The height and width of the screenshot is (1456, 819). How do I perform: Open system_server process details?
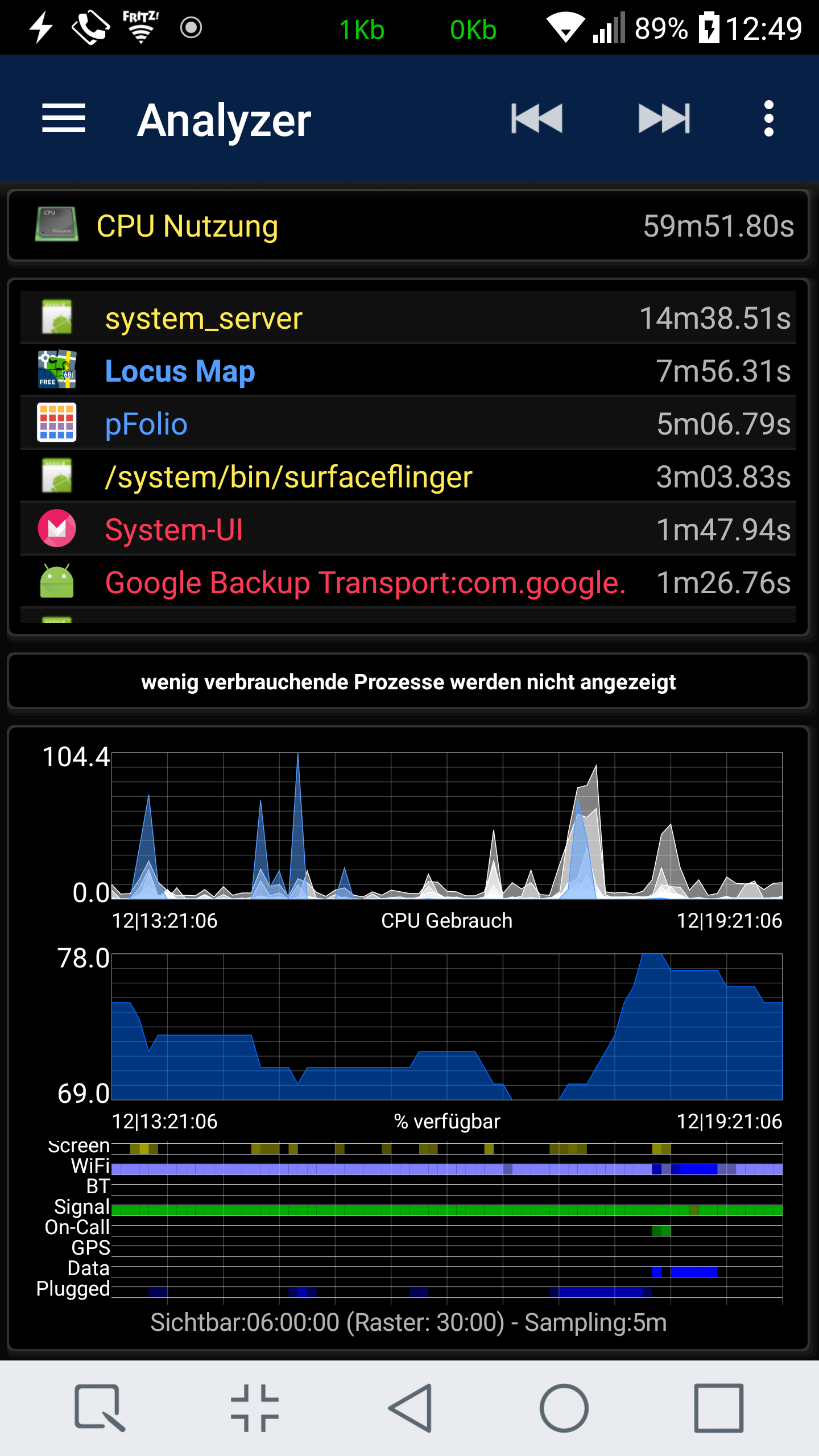tap(408, 318)
